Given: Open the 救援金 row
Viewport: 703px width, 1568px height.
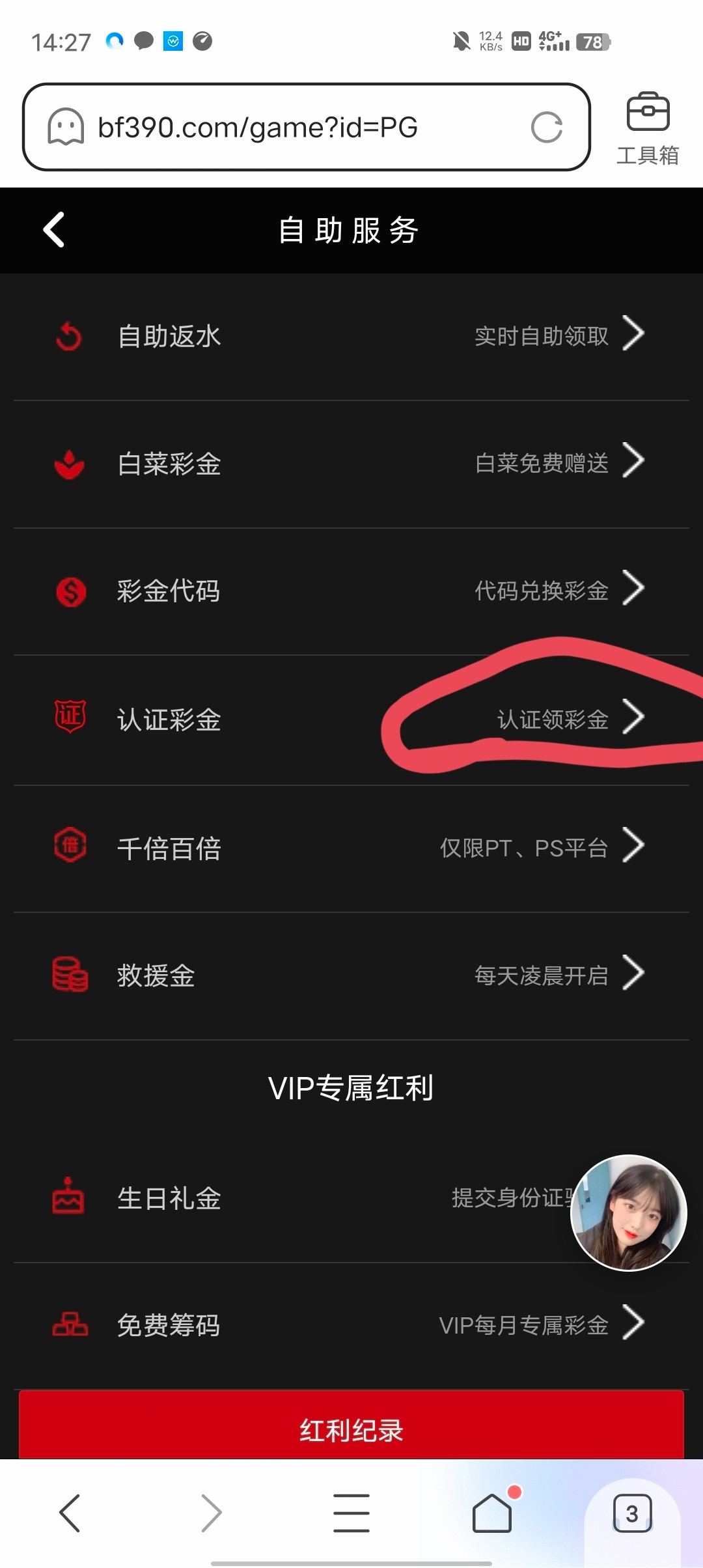Looking at the screenshot, I should (351, 975).
